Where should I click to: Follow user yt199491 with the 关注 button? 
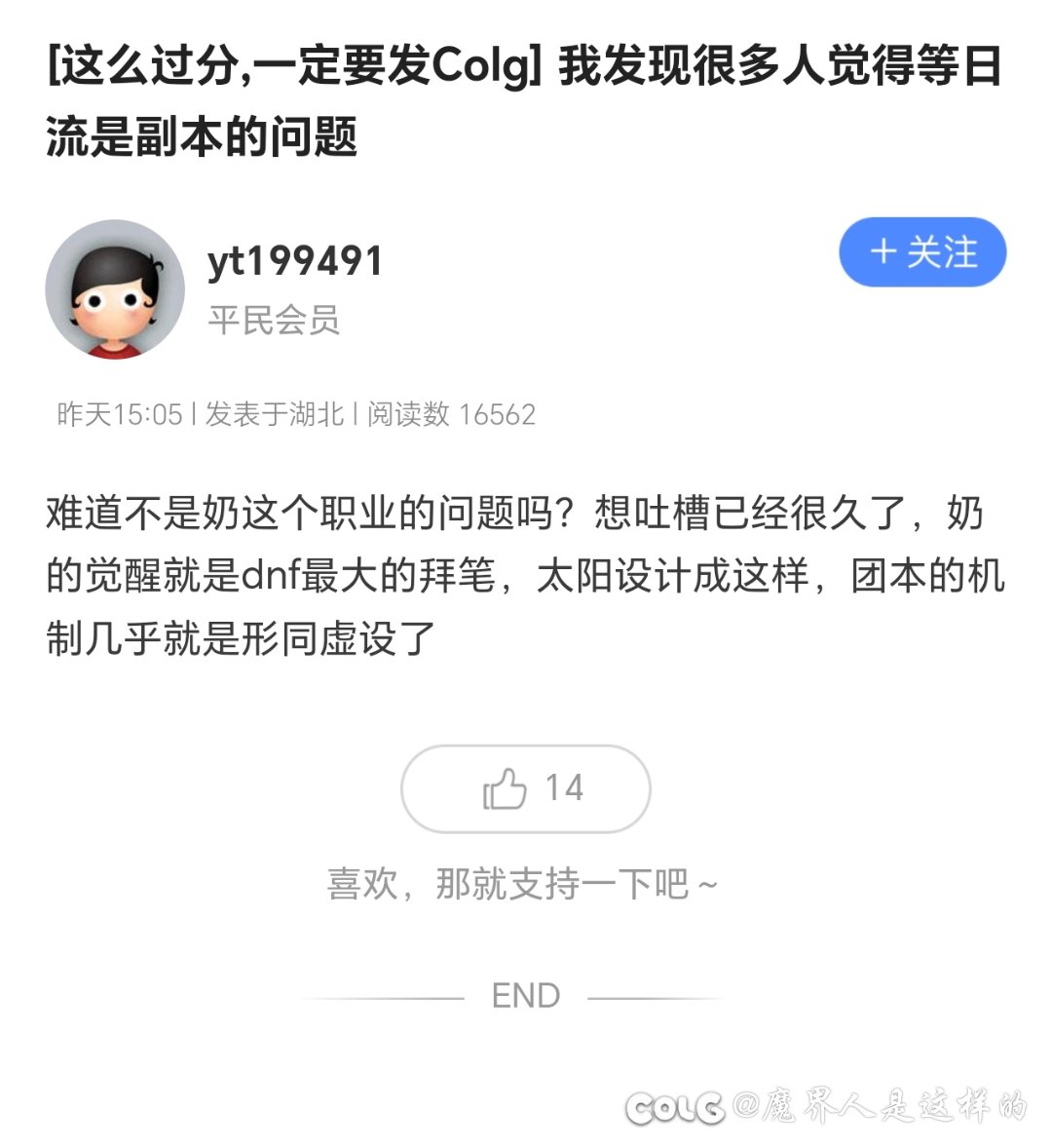[x=921, y=252]
